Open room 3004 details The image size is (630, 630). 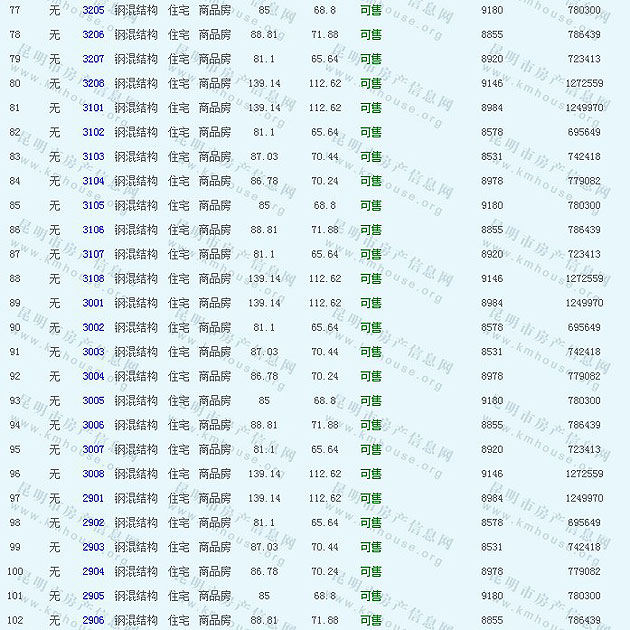(x=92, y=376)
